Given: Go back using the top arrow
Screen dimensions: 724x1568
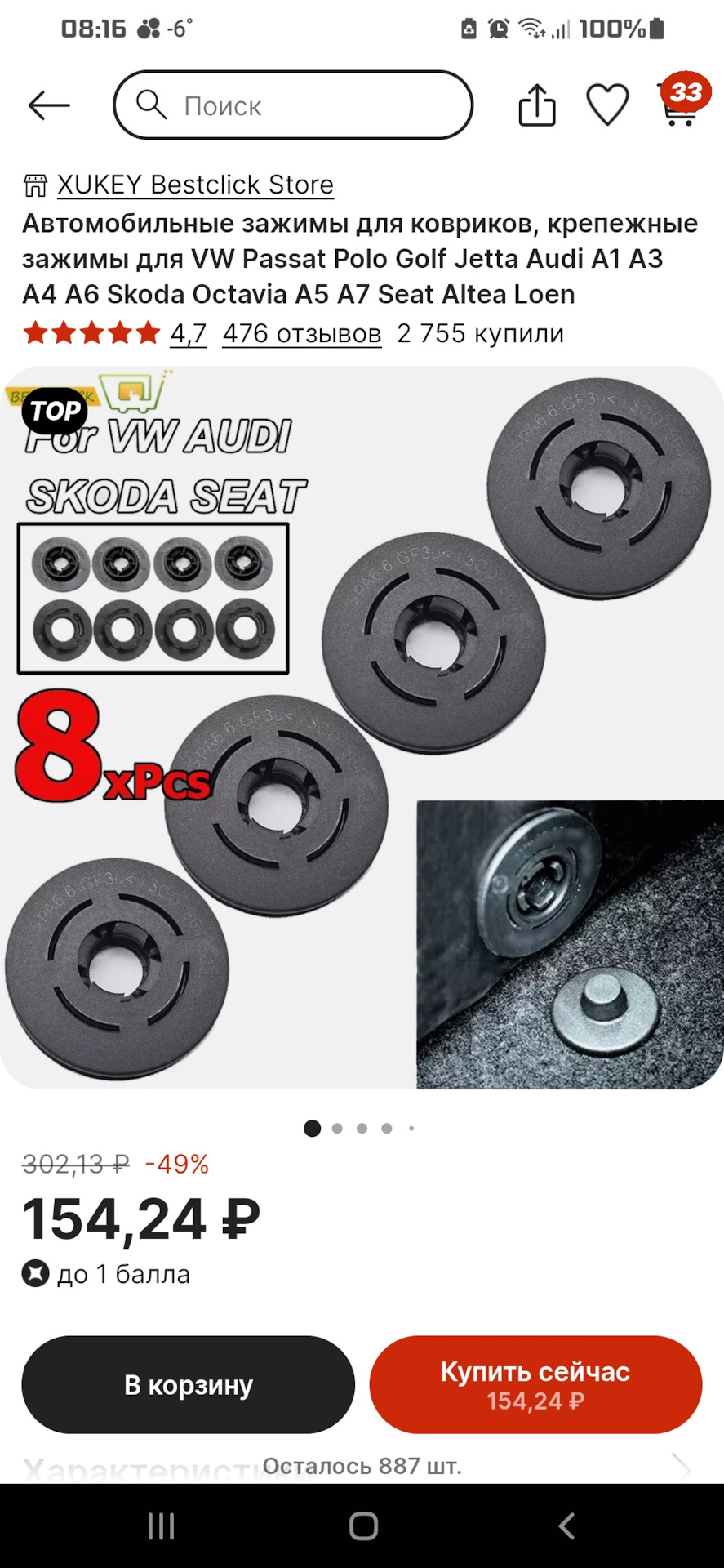Looking at the screenshot, I should click(x=49, y=105).
